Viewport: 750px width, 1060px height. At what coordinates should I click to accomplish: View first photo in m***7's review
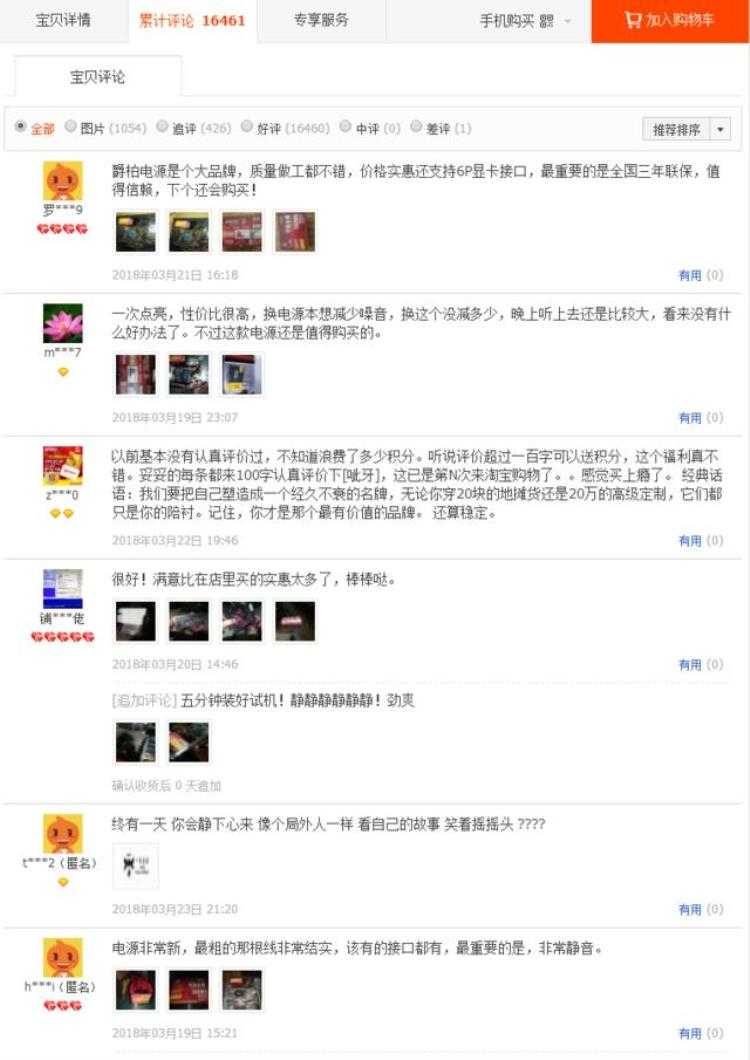click(x=134, y=375)
